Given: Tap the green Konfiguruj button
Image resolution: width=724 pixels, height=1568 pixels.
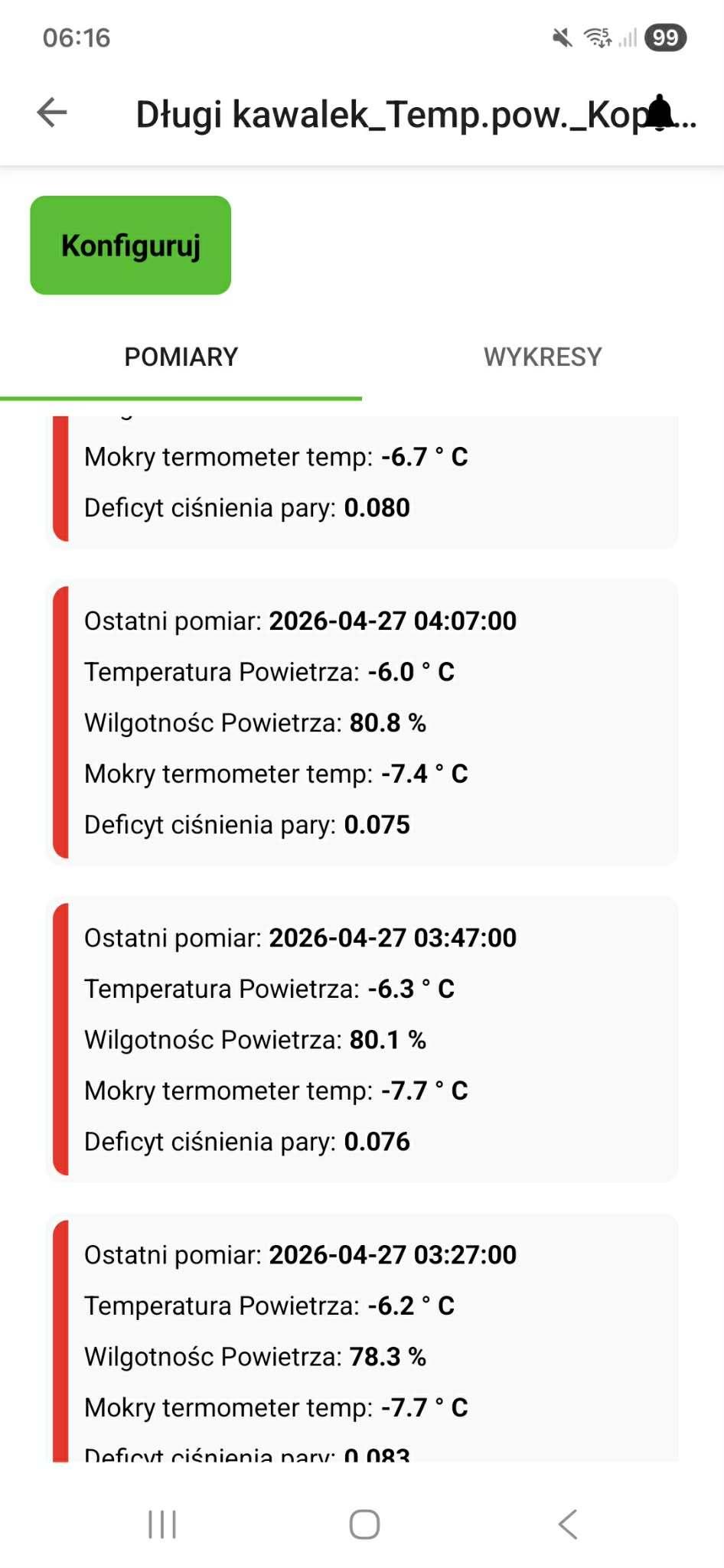Looking at the screenshot, I should [131, 246].
